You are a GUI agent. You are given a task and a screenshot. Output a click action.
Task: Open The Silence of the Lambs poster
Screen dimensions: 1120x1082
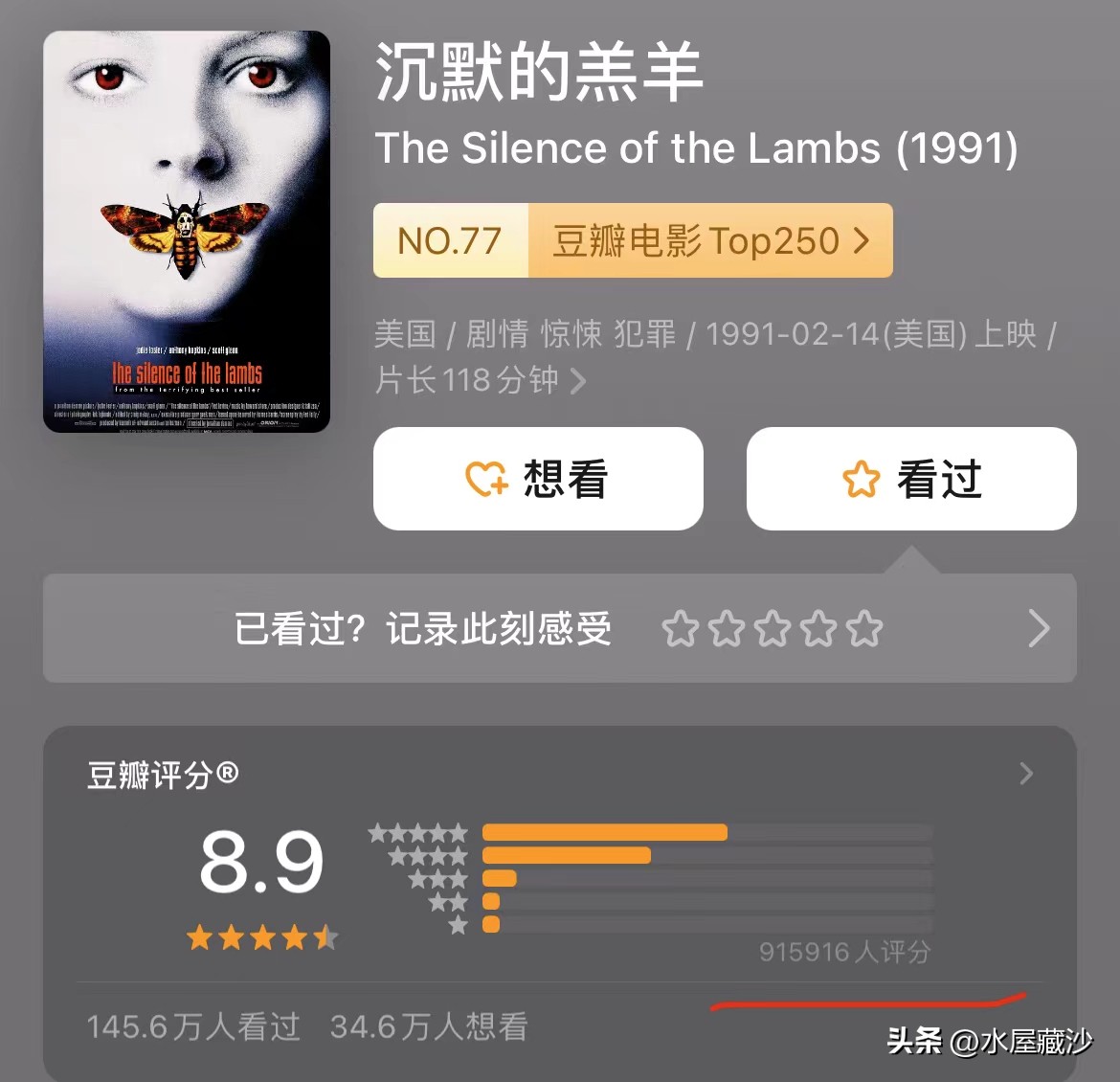click(187, 232)
